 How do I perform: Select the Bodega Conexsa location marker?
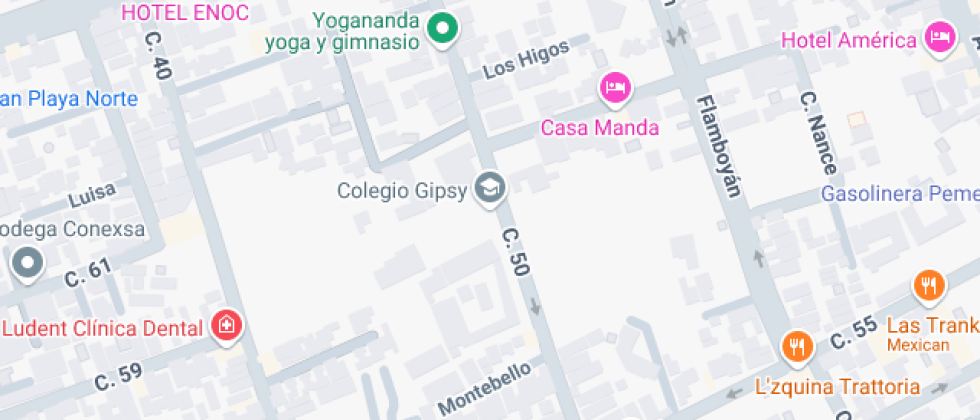[27, 264]
